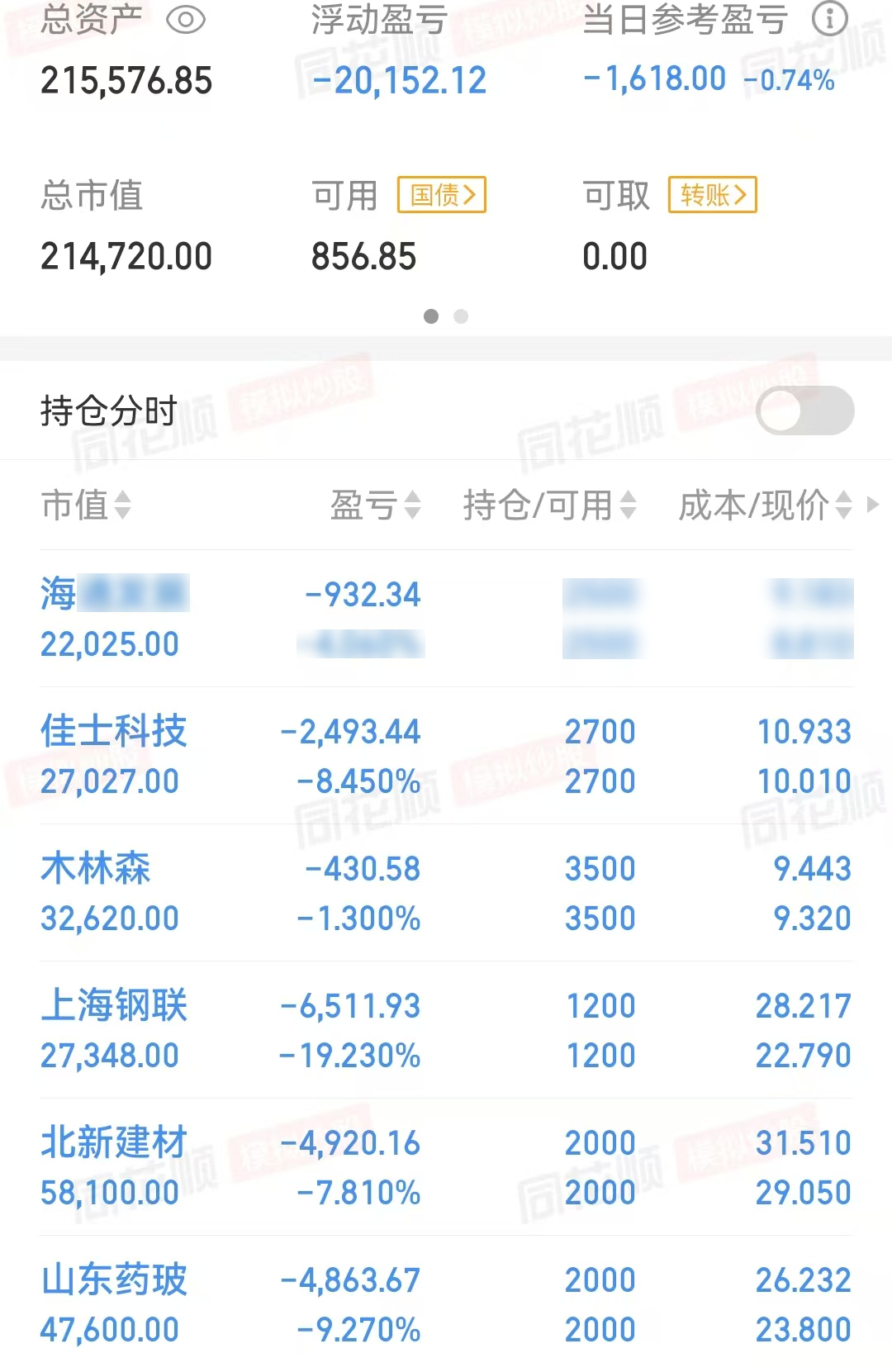Switch to the 盈亏 column header

363,506
